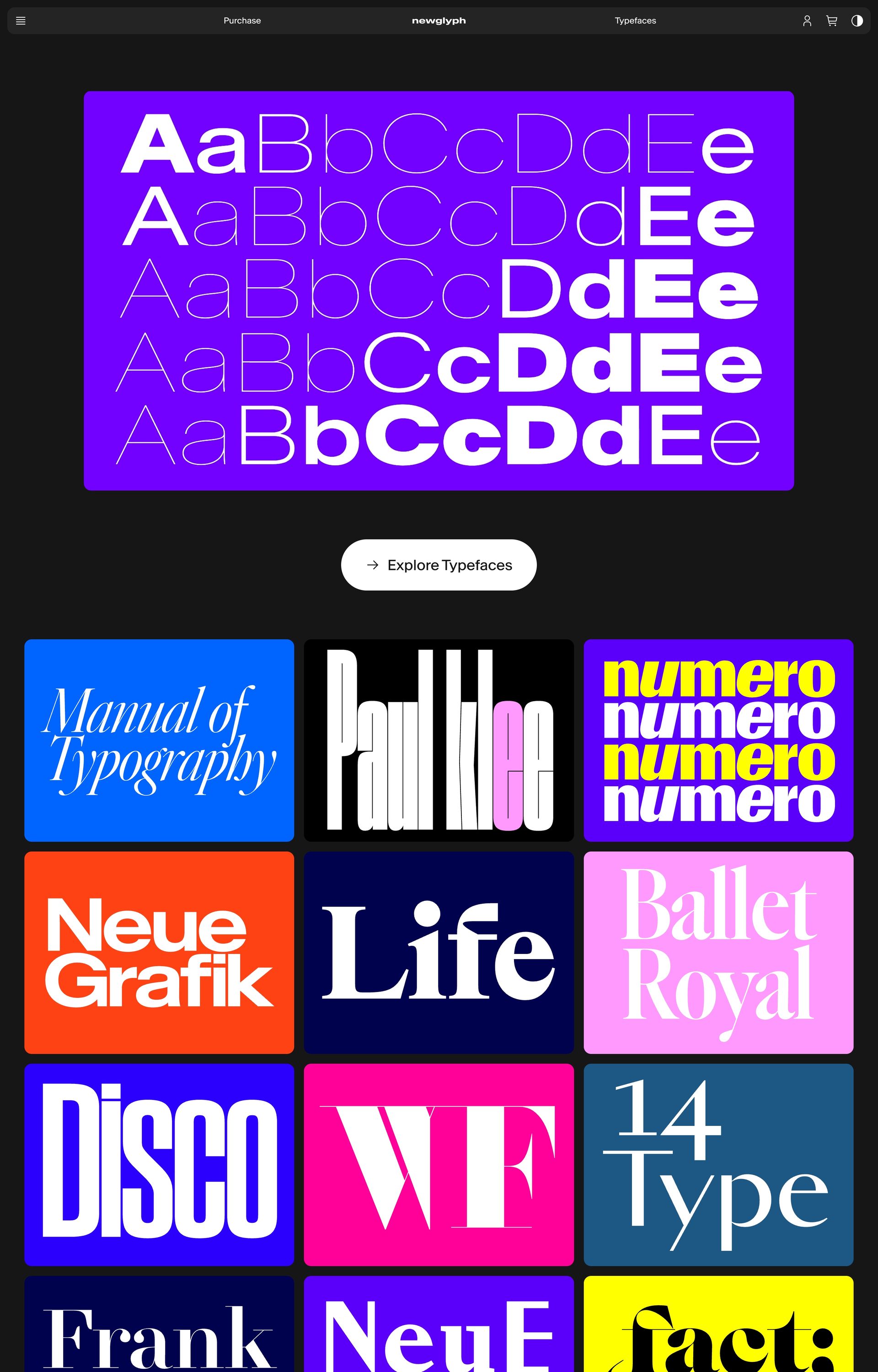Open the Neue Grafik tile
This screenshot has height=1372, width=878.
(159, 952)
